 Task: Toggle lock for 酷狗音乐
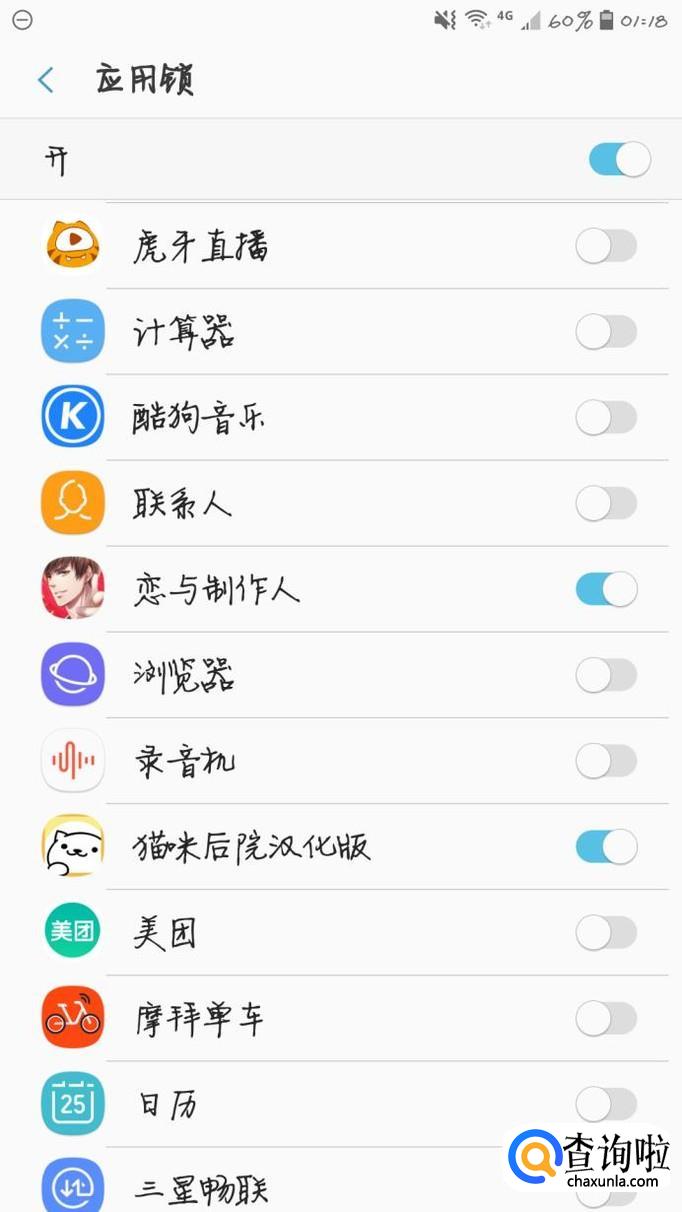click(606, 418)
